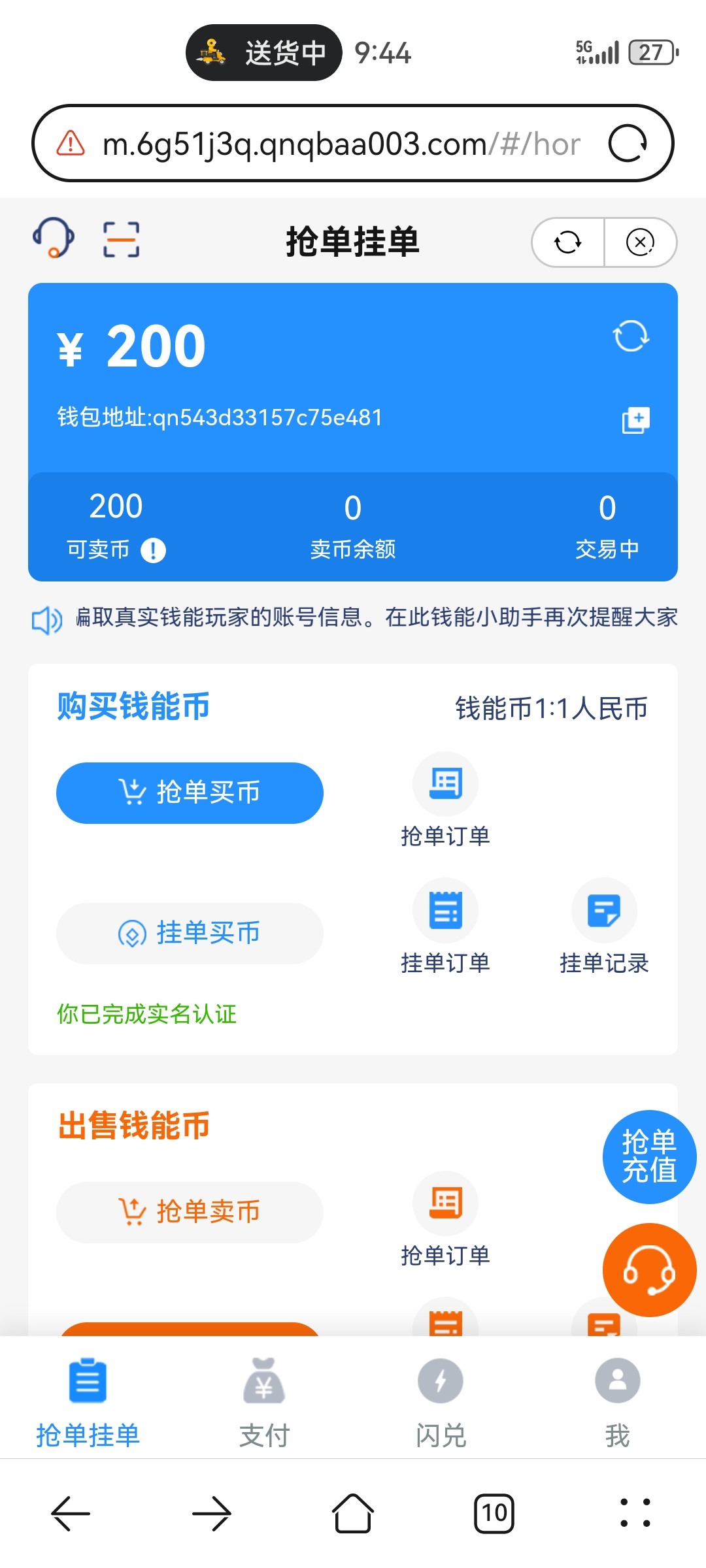Screen dimensions: 706x1568
Task: Tap the exclamation icon next to 可卖币
Action: coord(152,549)
